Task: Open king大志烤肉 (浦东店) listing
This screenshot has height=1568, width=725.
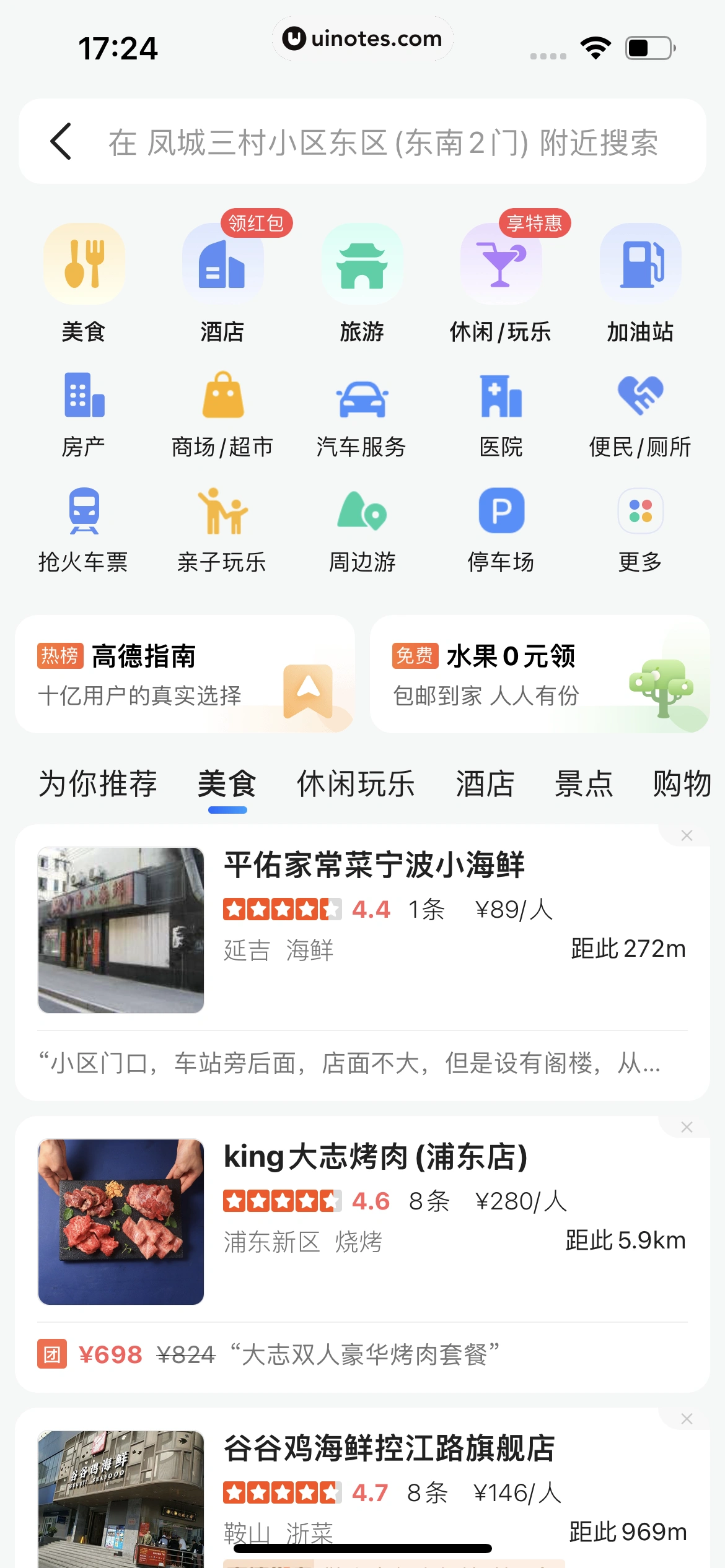Action: [376, 1157]
